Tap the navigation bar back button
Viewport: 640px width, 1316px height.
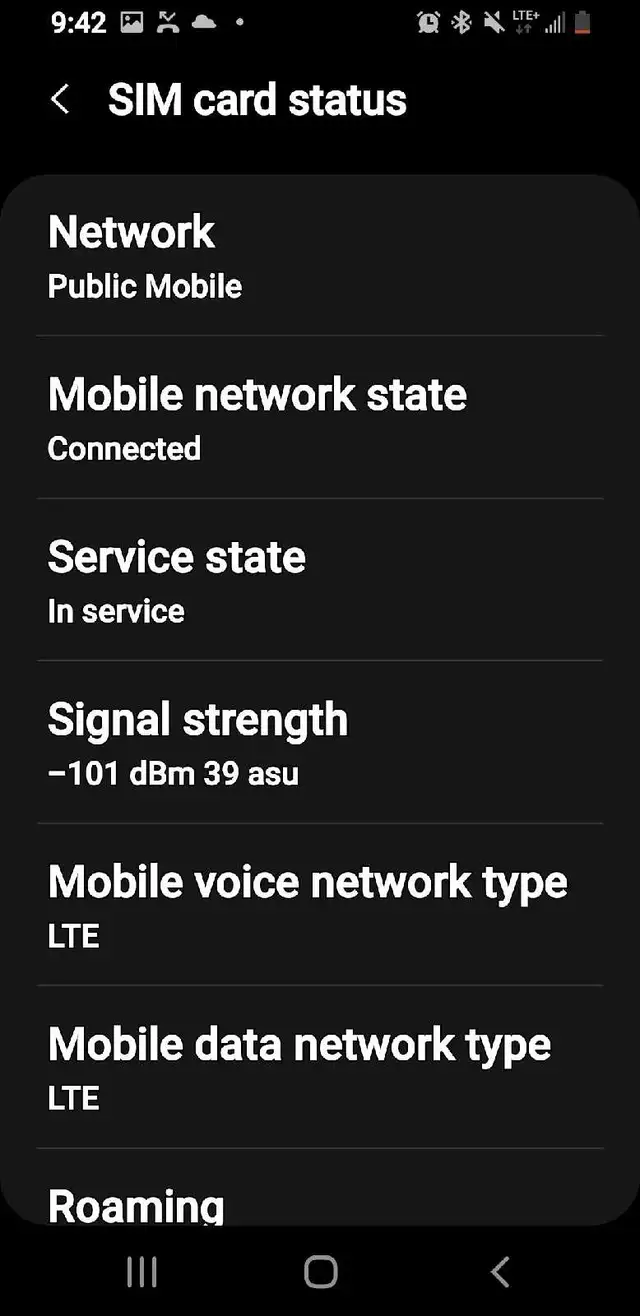[500, 1271]
